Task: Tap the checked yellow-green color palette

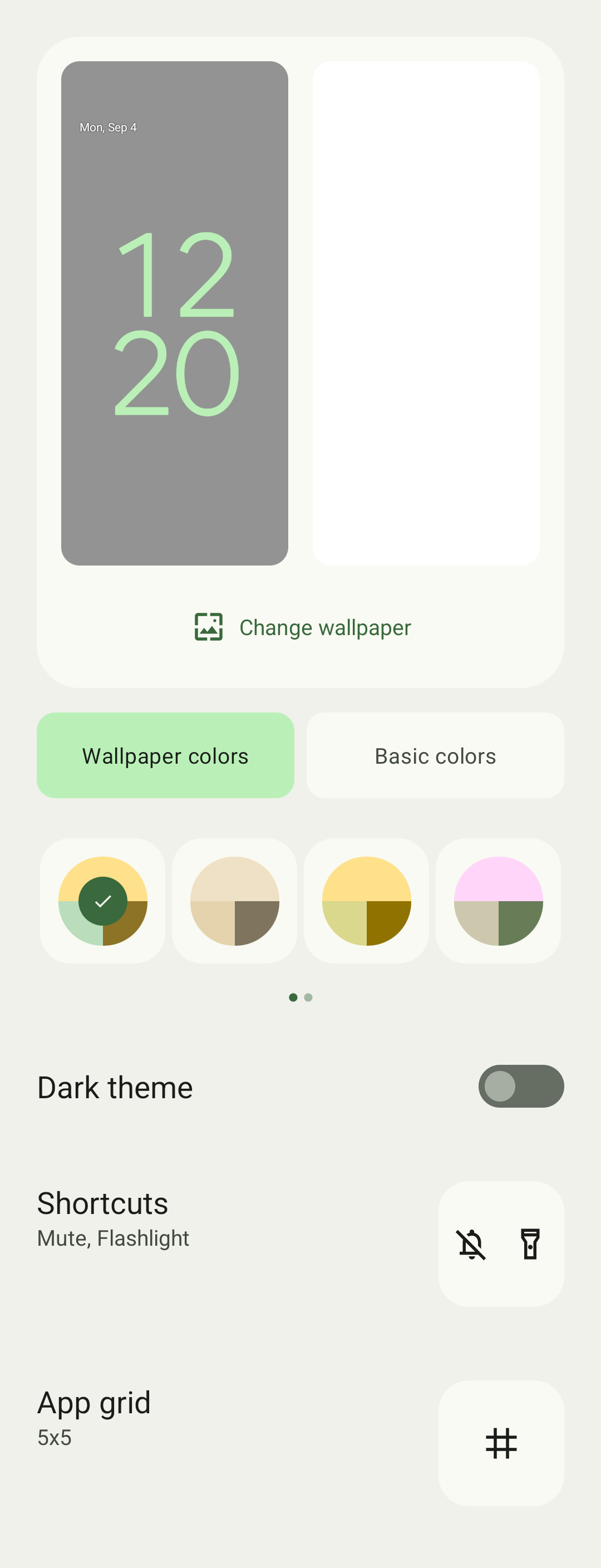Action: pyautogui.click(x=103, y=901)
